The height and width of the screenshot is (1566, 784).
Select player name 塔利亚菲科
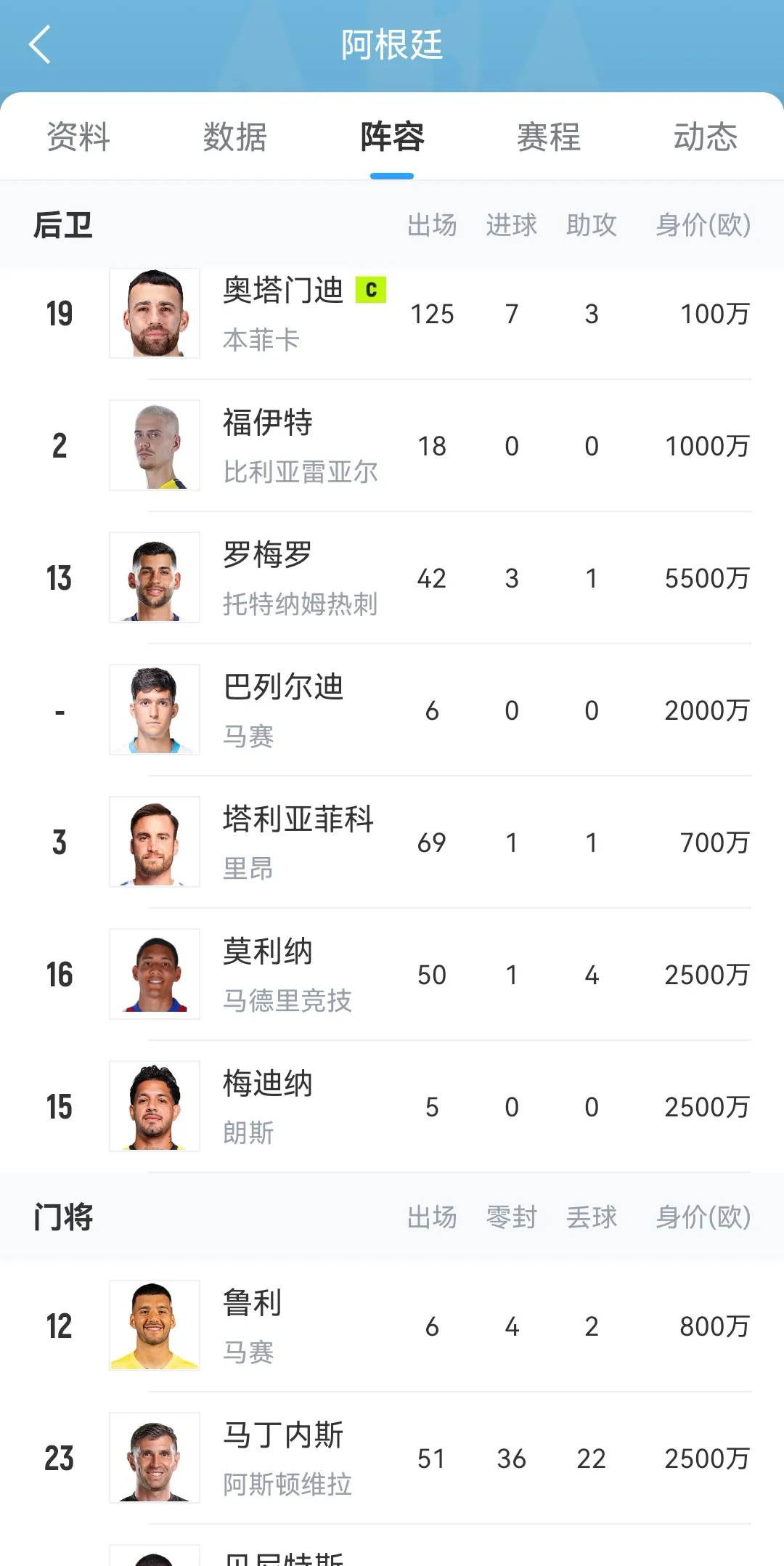pos(298,821)
